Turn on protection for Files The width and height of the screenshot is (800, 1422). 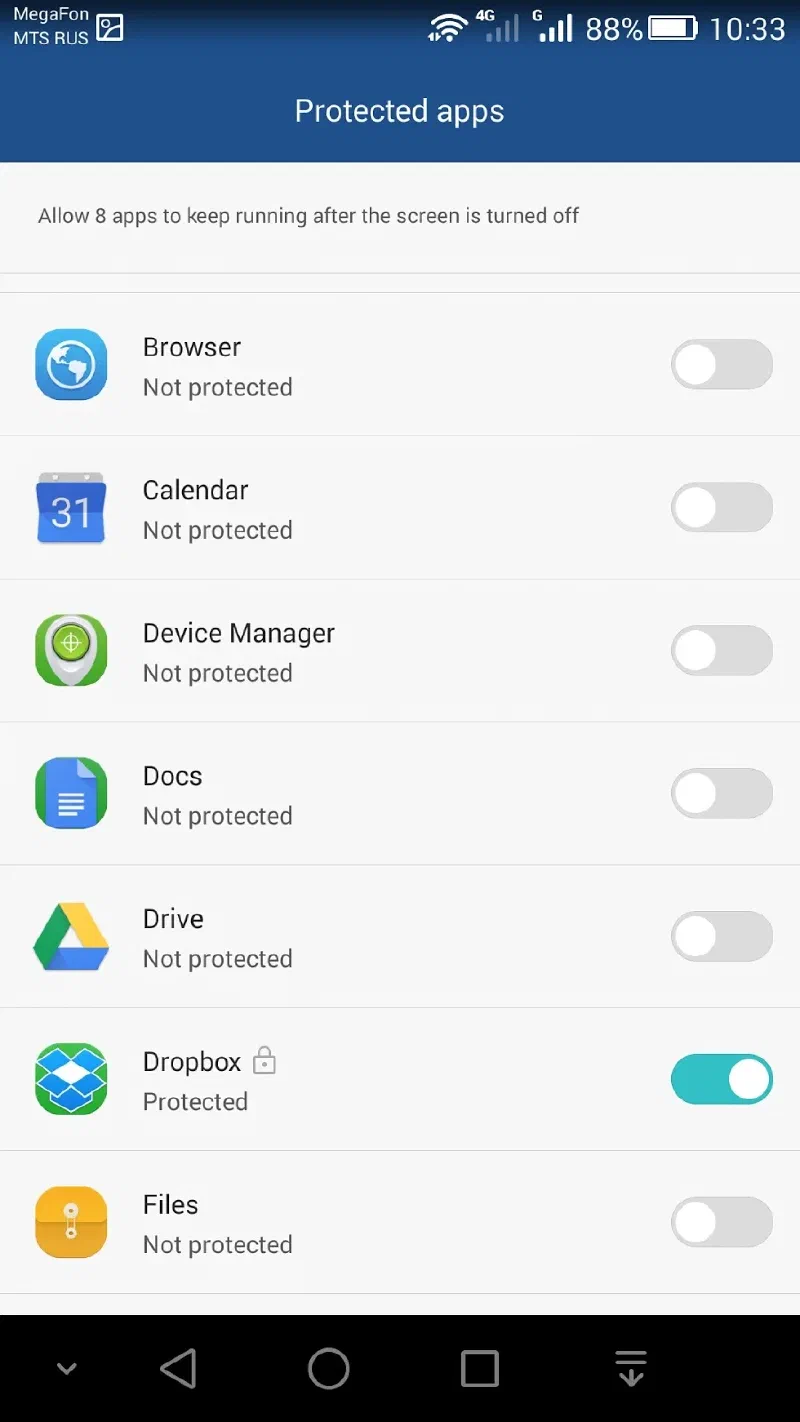click(721, 1223)
